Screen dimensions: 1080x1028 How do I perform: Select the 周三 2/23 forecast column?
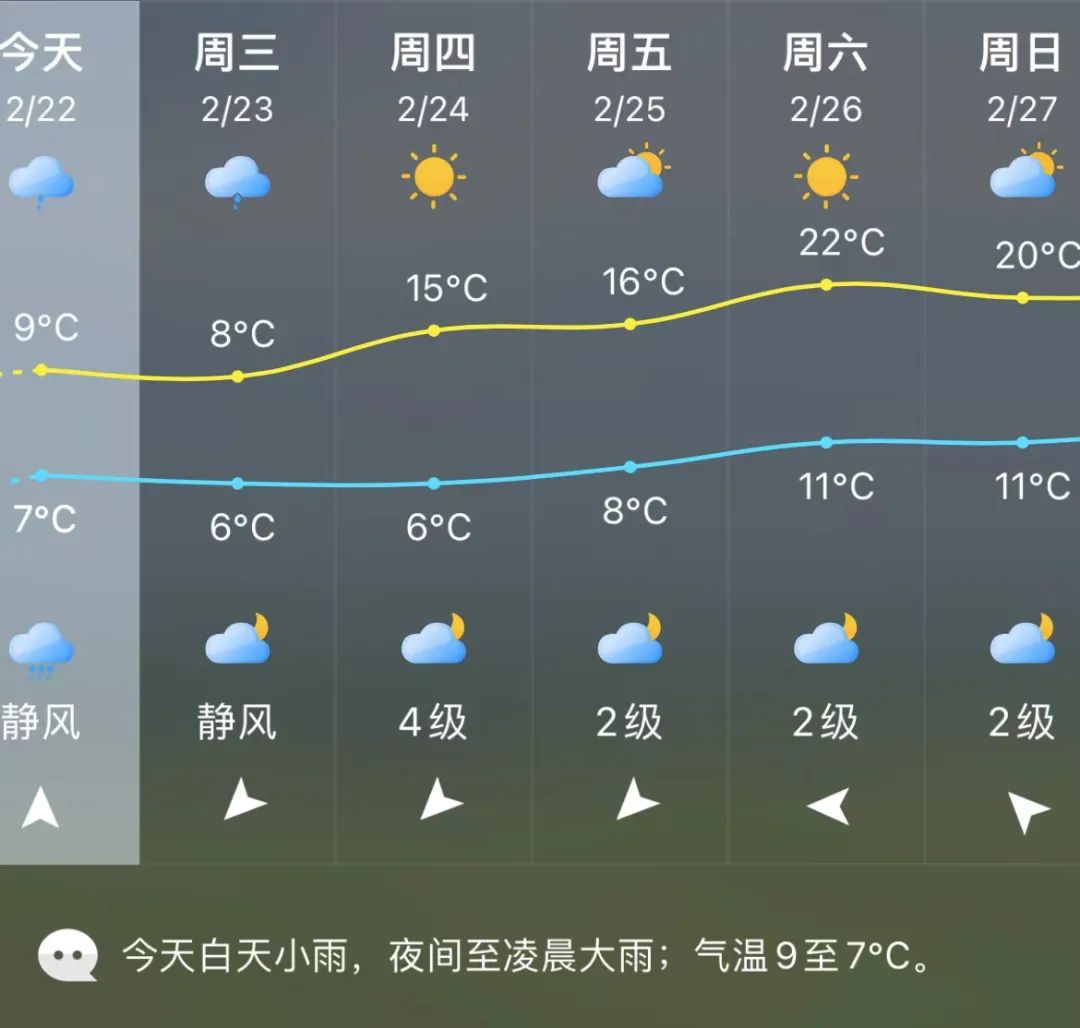237,430
